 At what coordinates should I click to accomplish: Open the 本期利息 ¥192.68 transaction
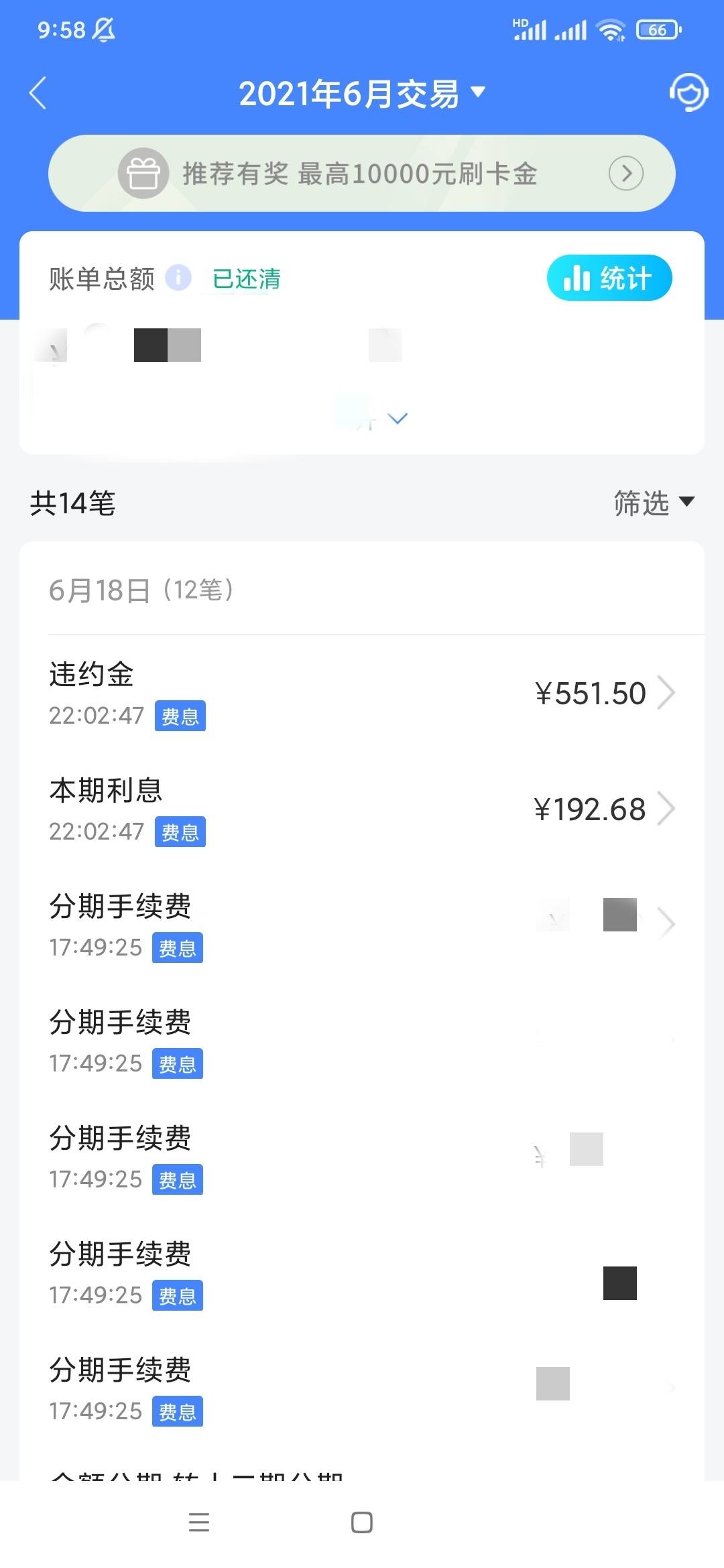362,809
